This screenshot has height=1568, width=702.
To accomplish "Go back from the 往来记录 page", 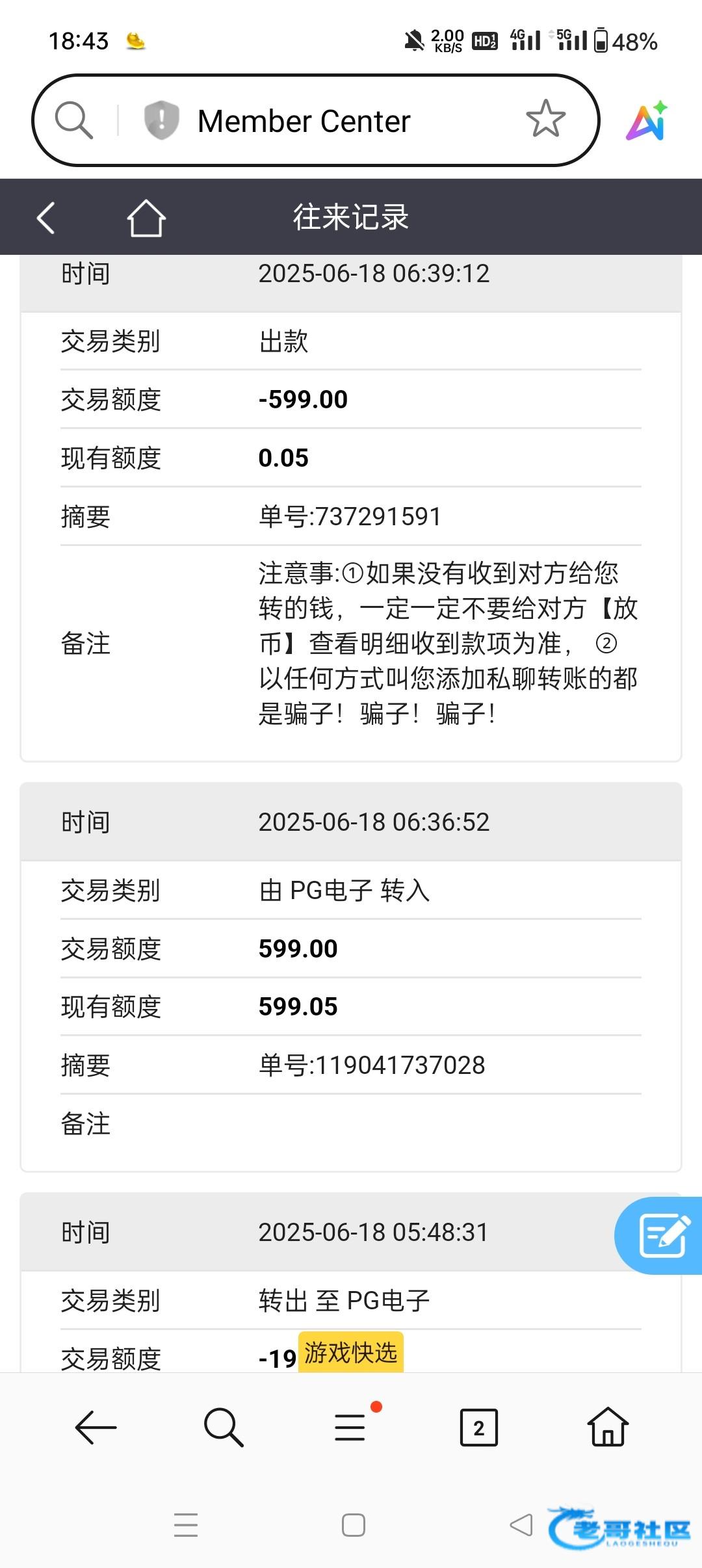I will tap(45, 217).
